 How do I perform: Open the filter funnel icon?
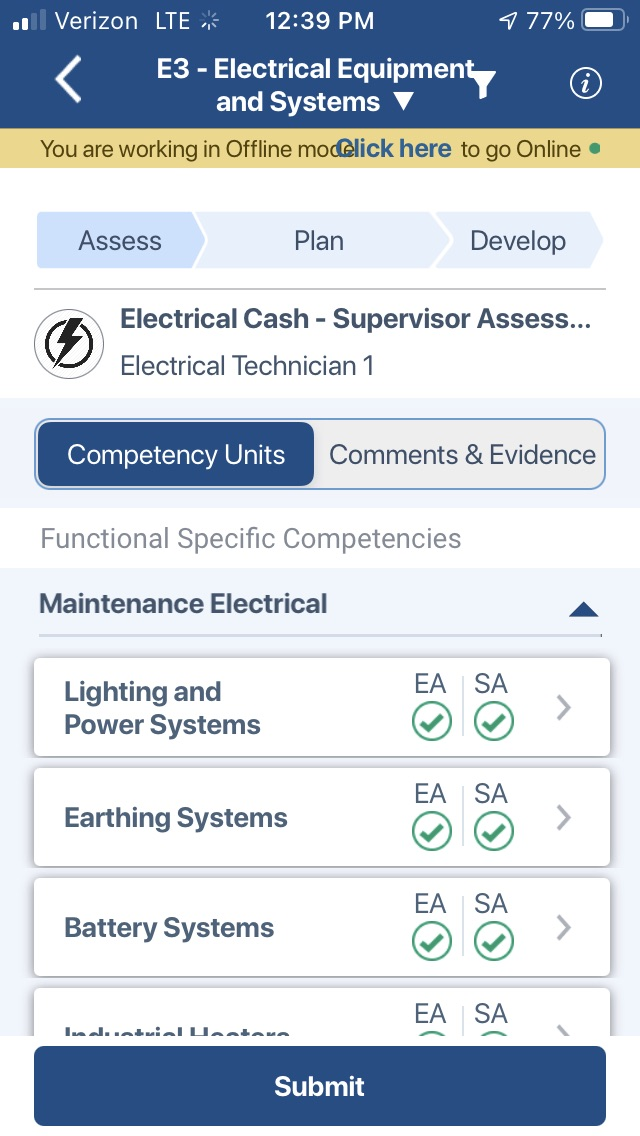(483, 83)
